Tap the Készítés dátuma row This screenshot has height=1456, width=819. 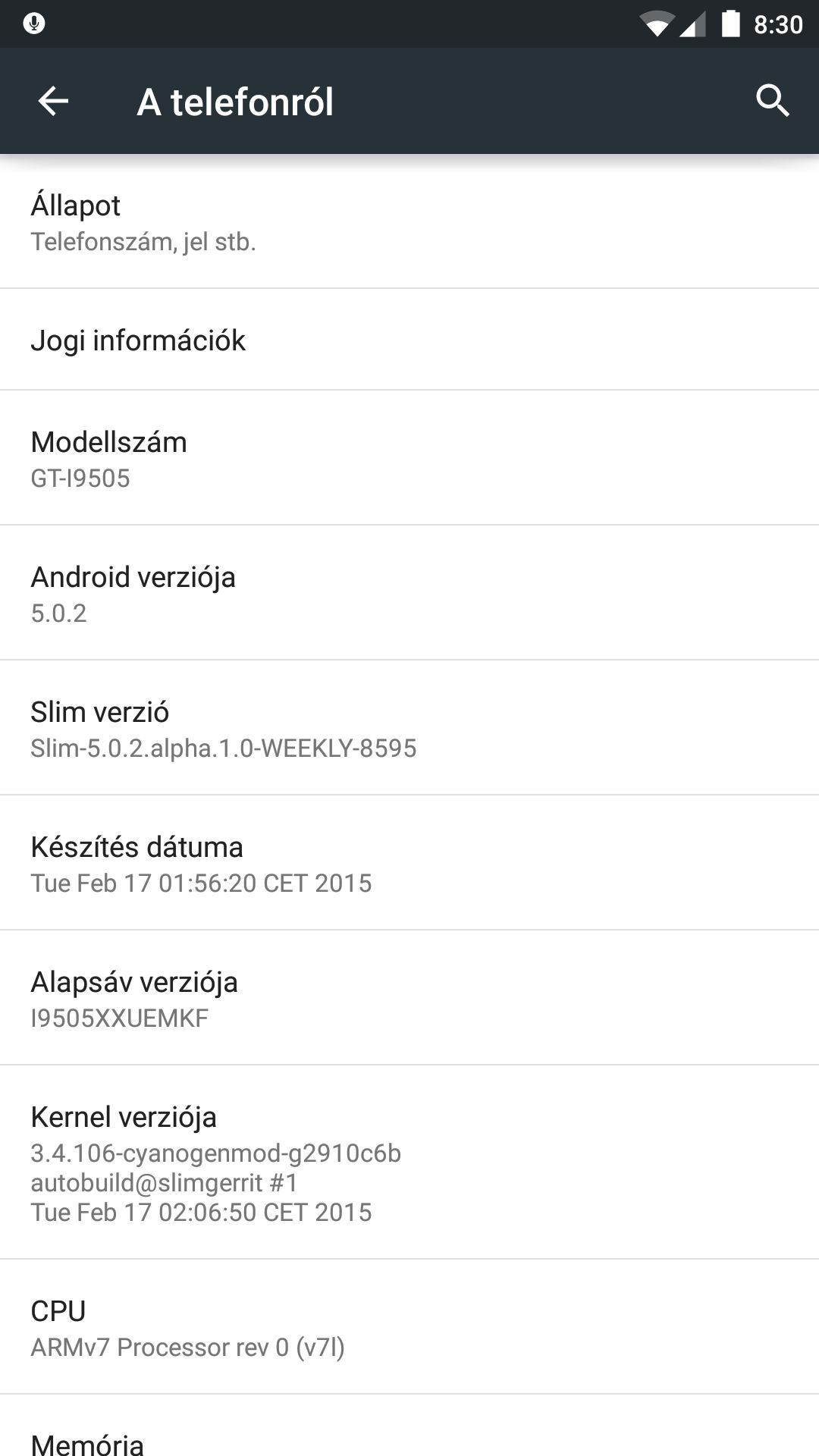pos(409,863)
